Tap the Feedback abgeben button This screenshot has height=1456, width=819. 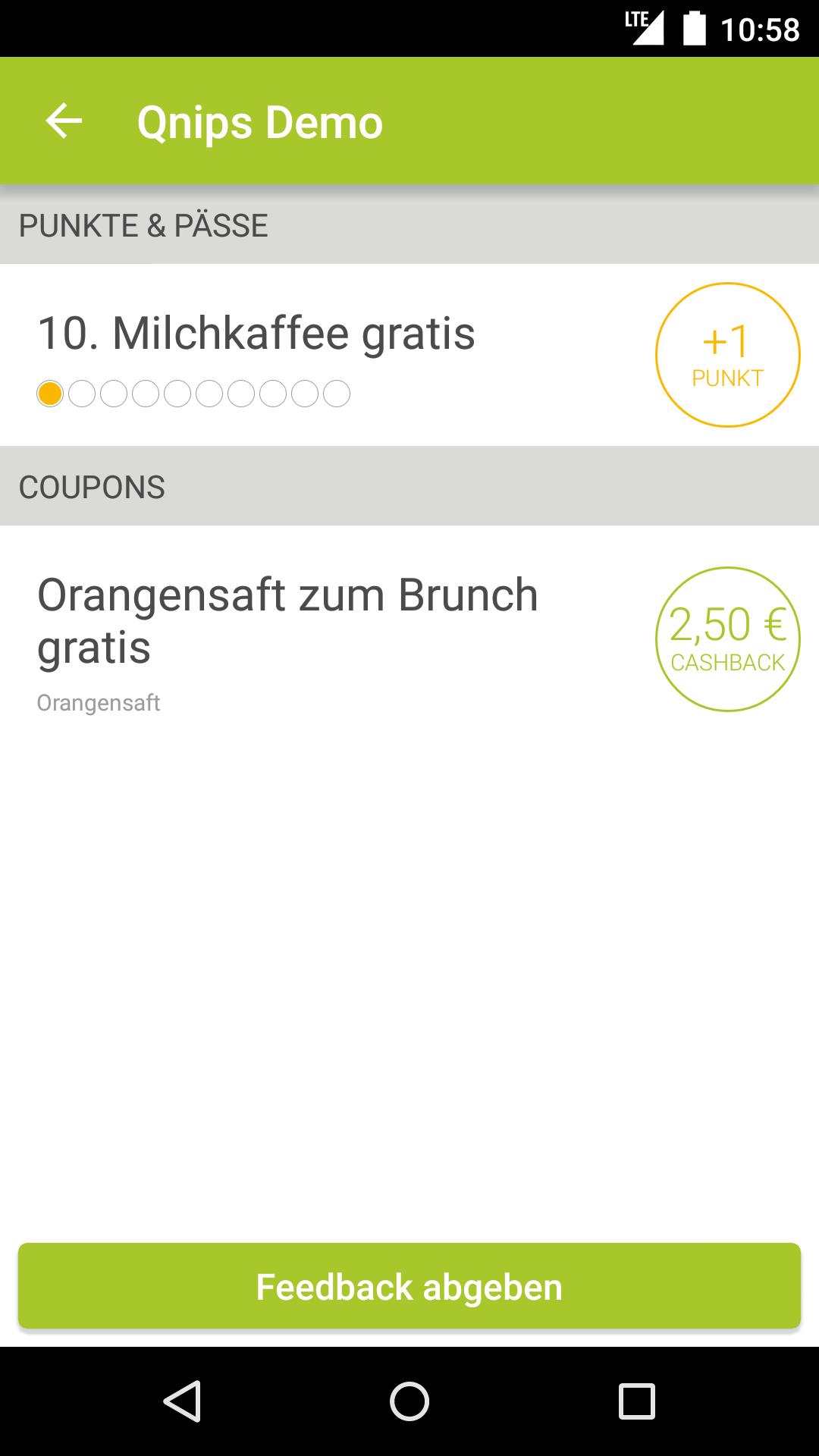point(409,1287)
